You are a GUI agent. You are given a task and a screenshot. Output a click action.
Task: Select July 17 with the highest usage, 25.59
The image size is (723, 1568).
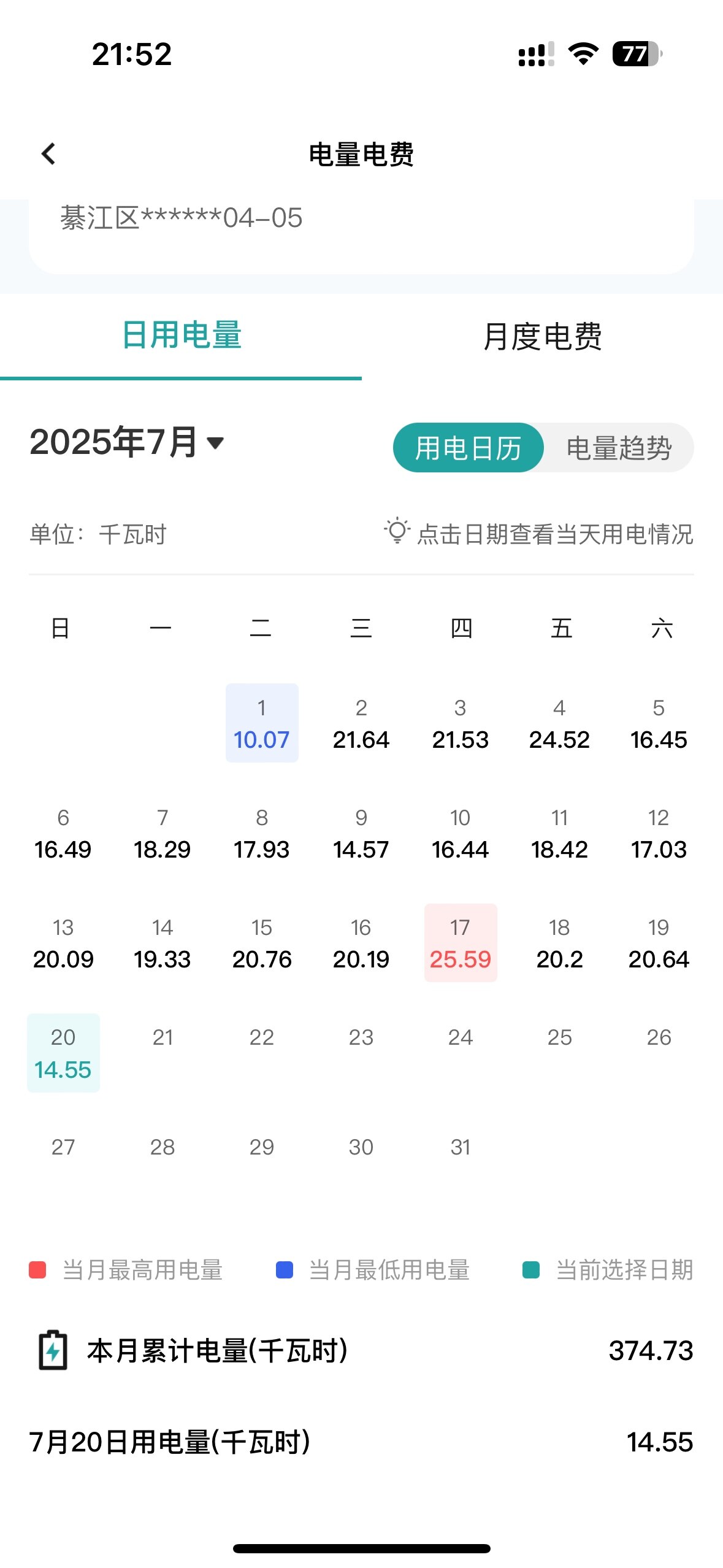461,943
